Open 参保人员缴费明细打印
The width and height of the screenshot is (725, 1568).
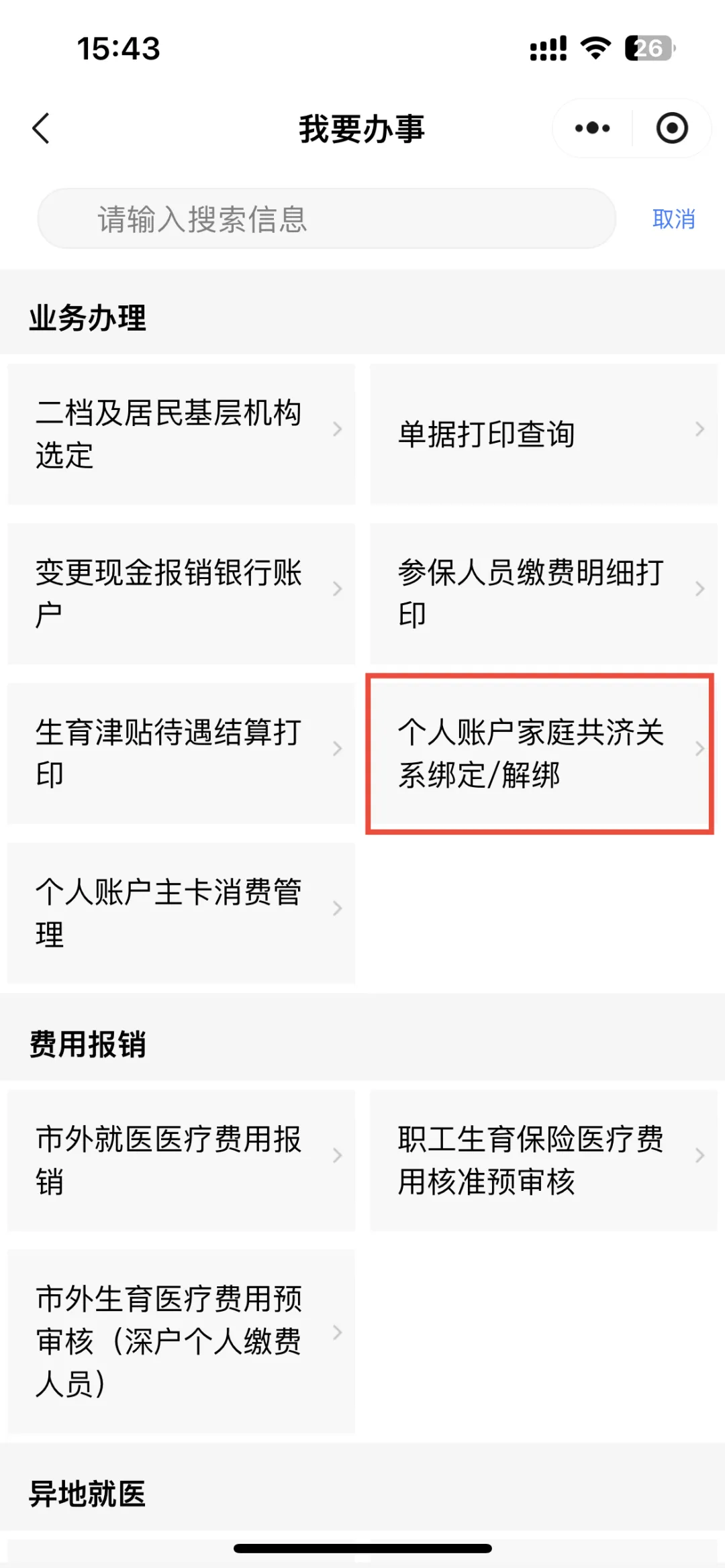(x=543, y=594)
